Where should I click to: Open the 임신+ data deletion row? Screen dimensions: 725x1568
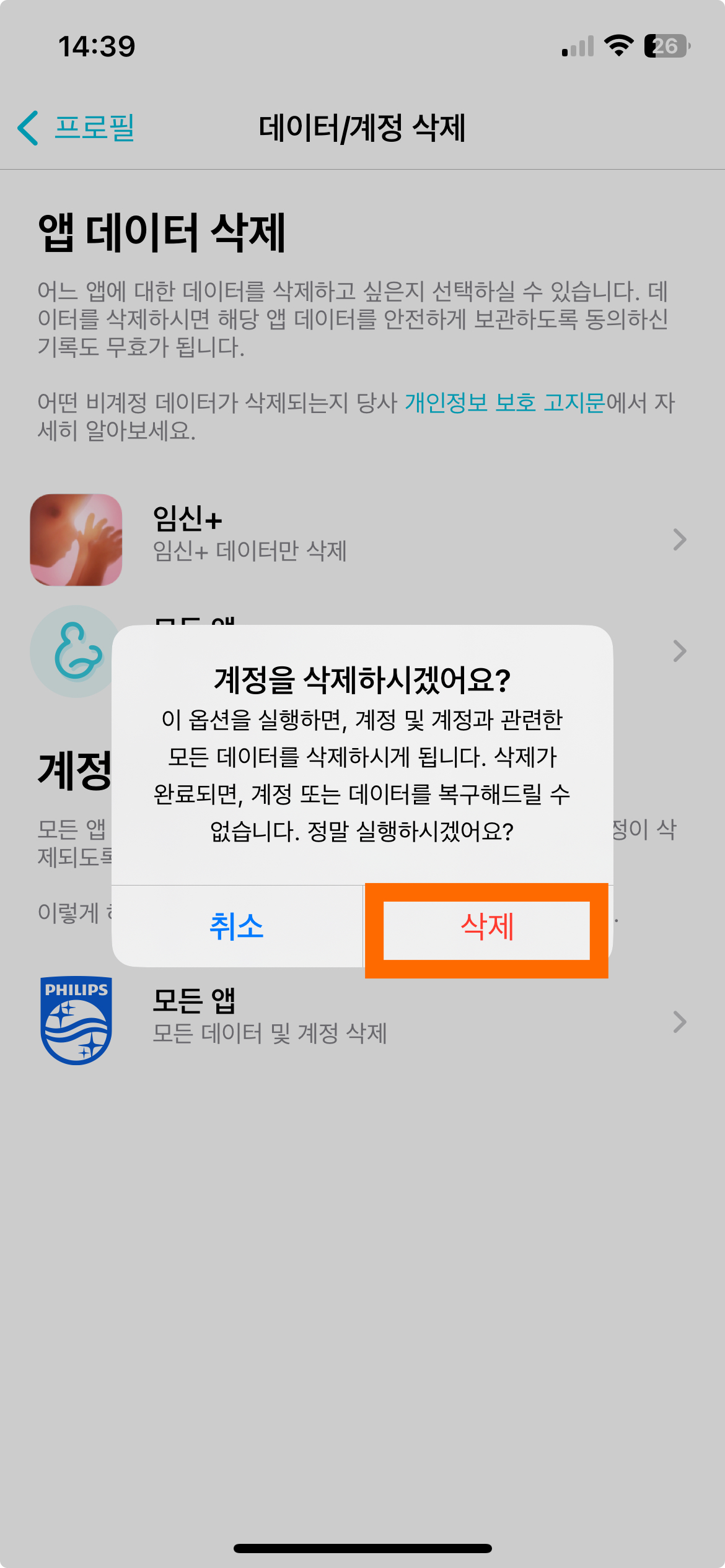click(359, 539)
